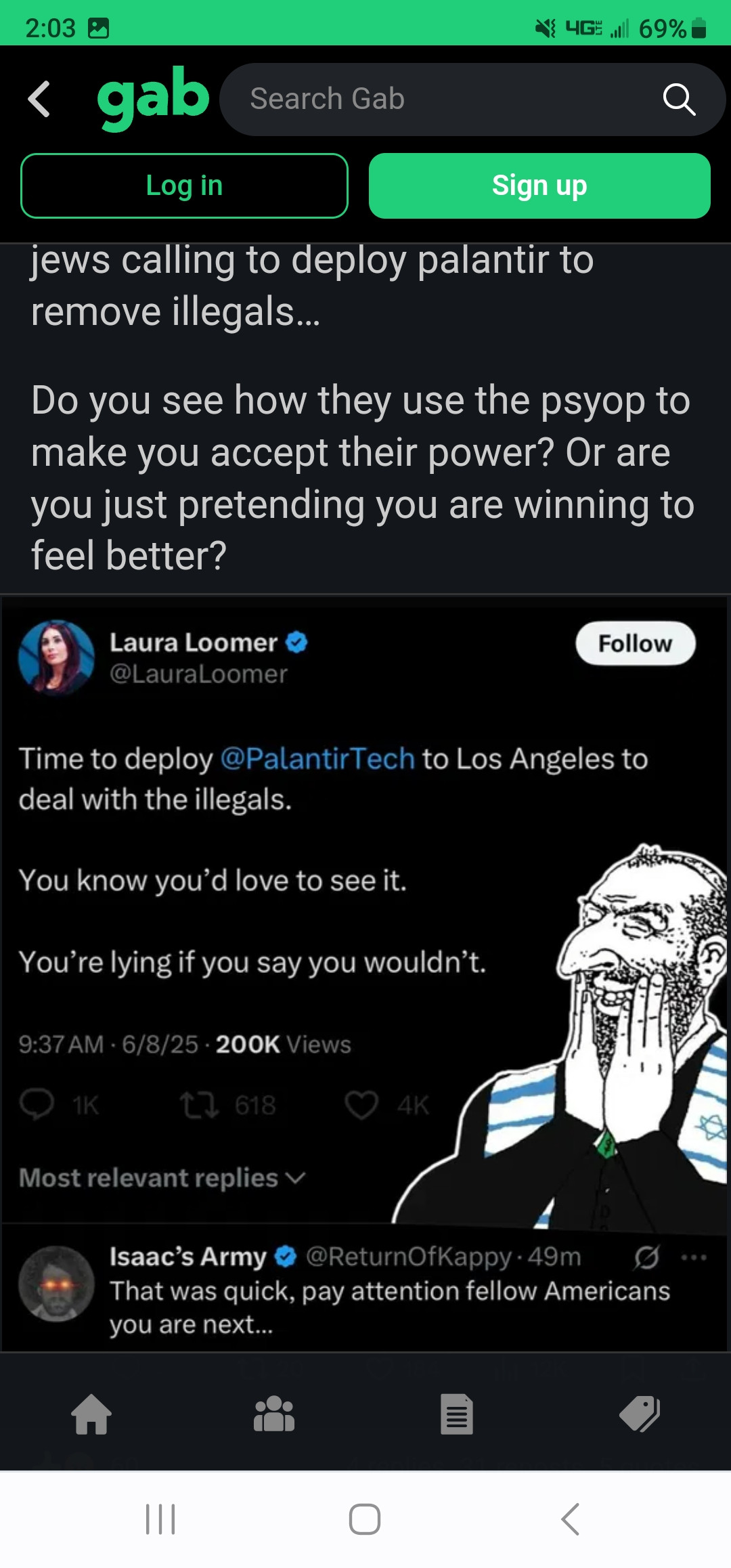Screen dimensions: 731x1568
Task: Open the attached tweet screenshot image
Action: 365,975
